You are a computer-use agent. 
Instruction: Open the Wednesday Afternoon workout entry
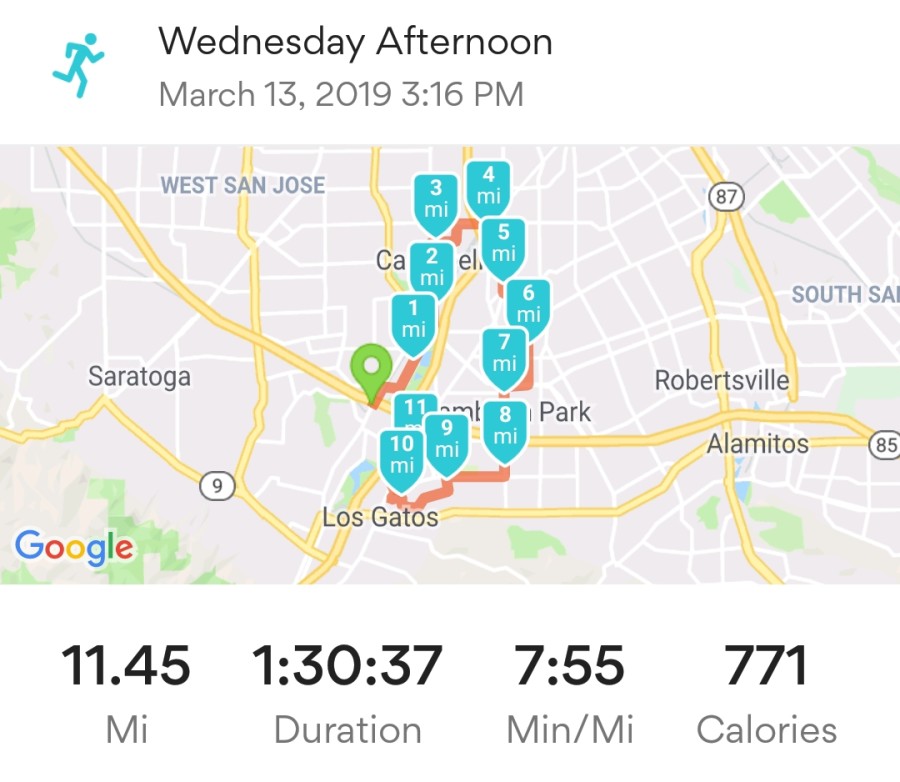click(x=355, y=41)
